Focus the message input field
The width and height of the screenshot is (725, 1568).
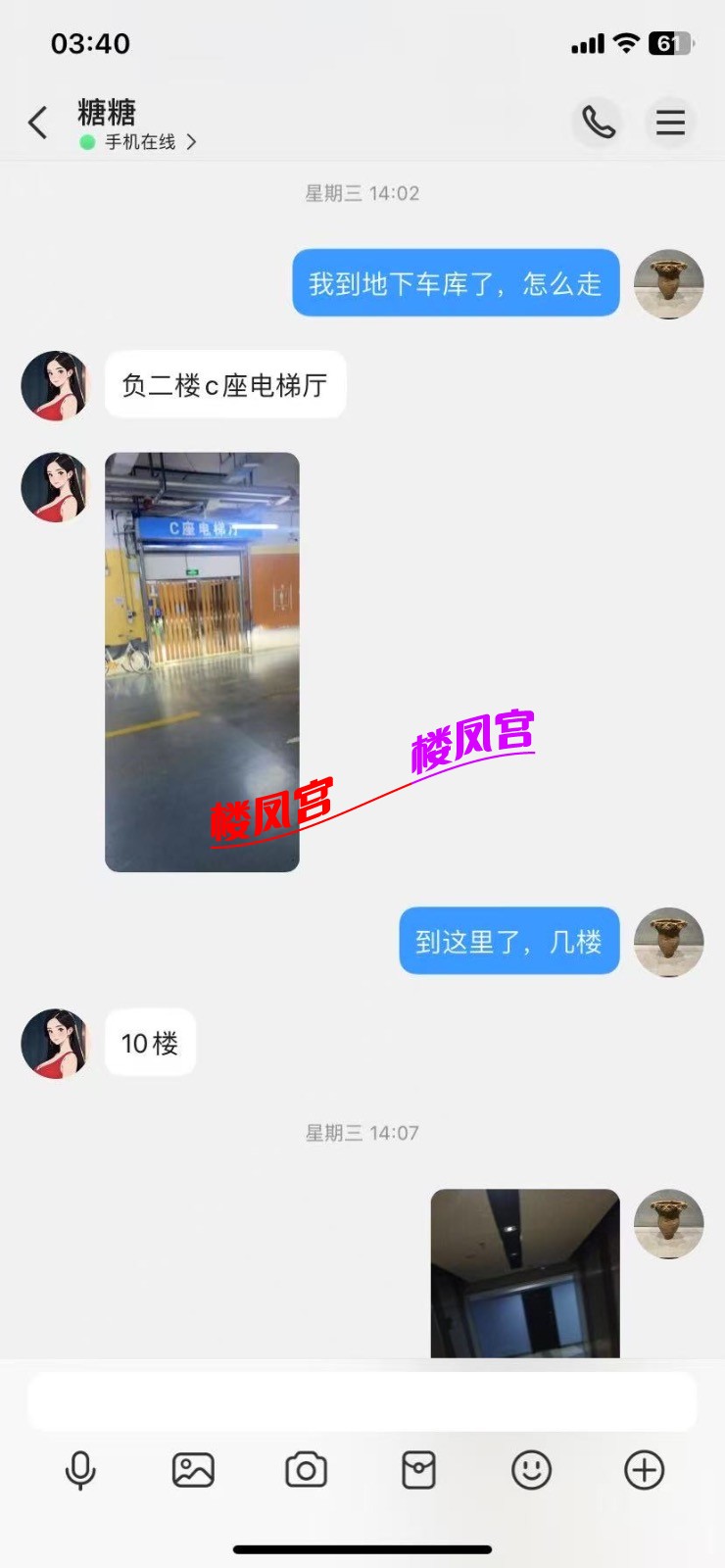362,1401
